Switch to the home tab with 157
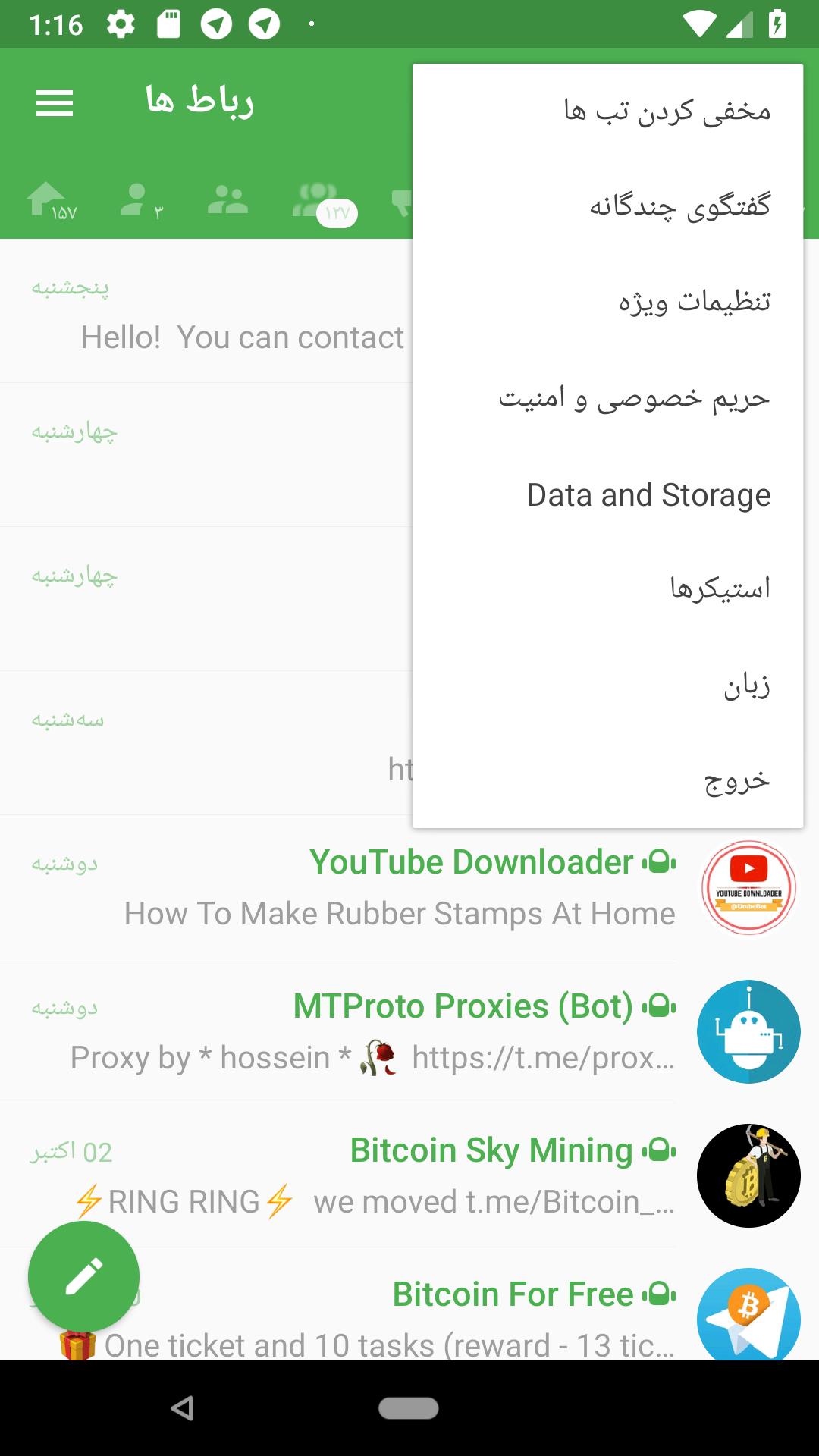819x1456 pixels. pos(50,201)
